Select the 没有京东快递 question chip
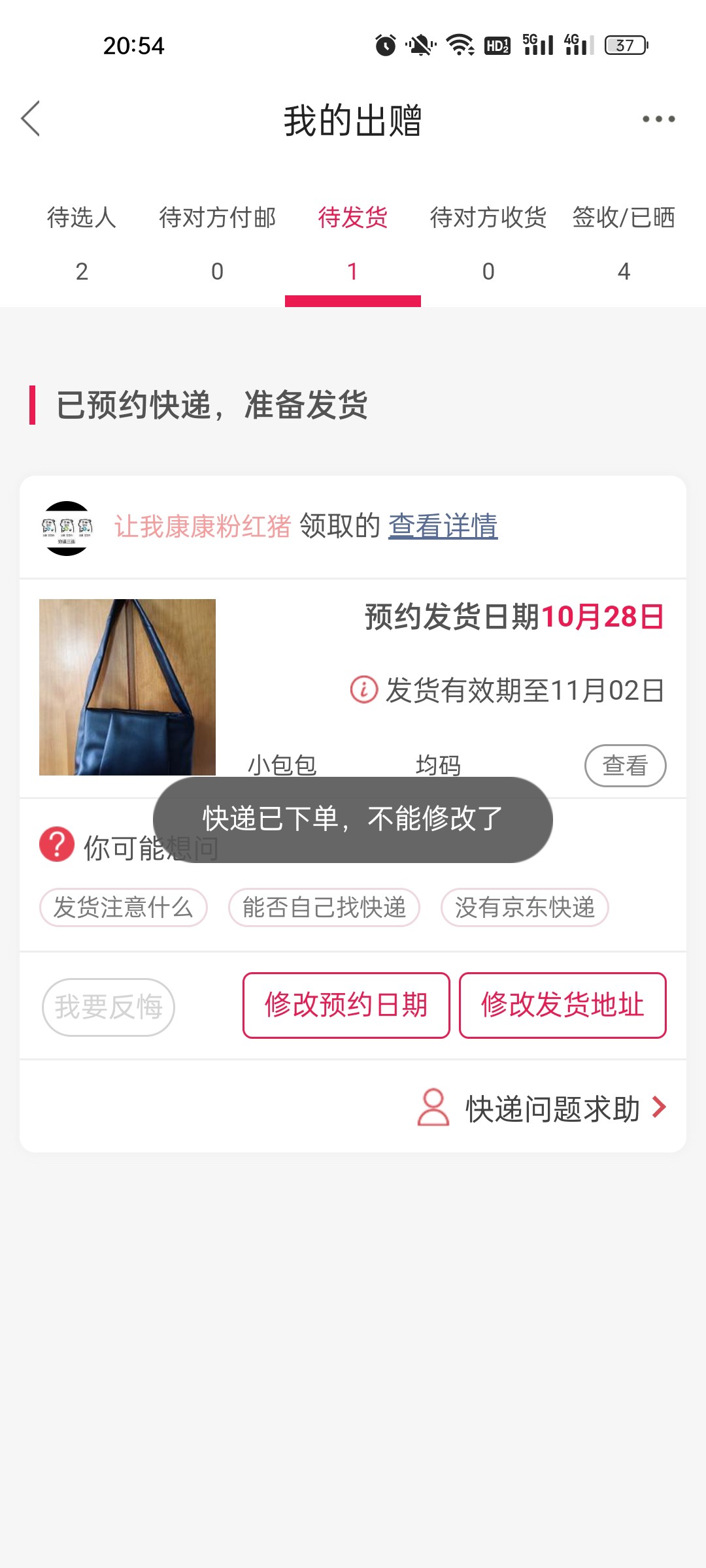 [524, 907]
